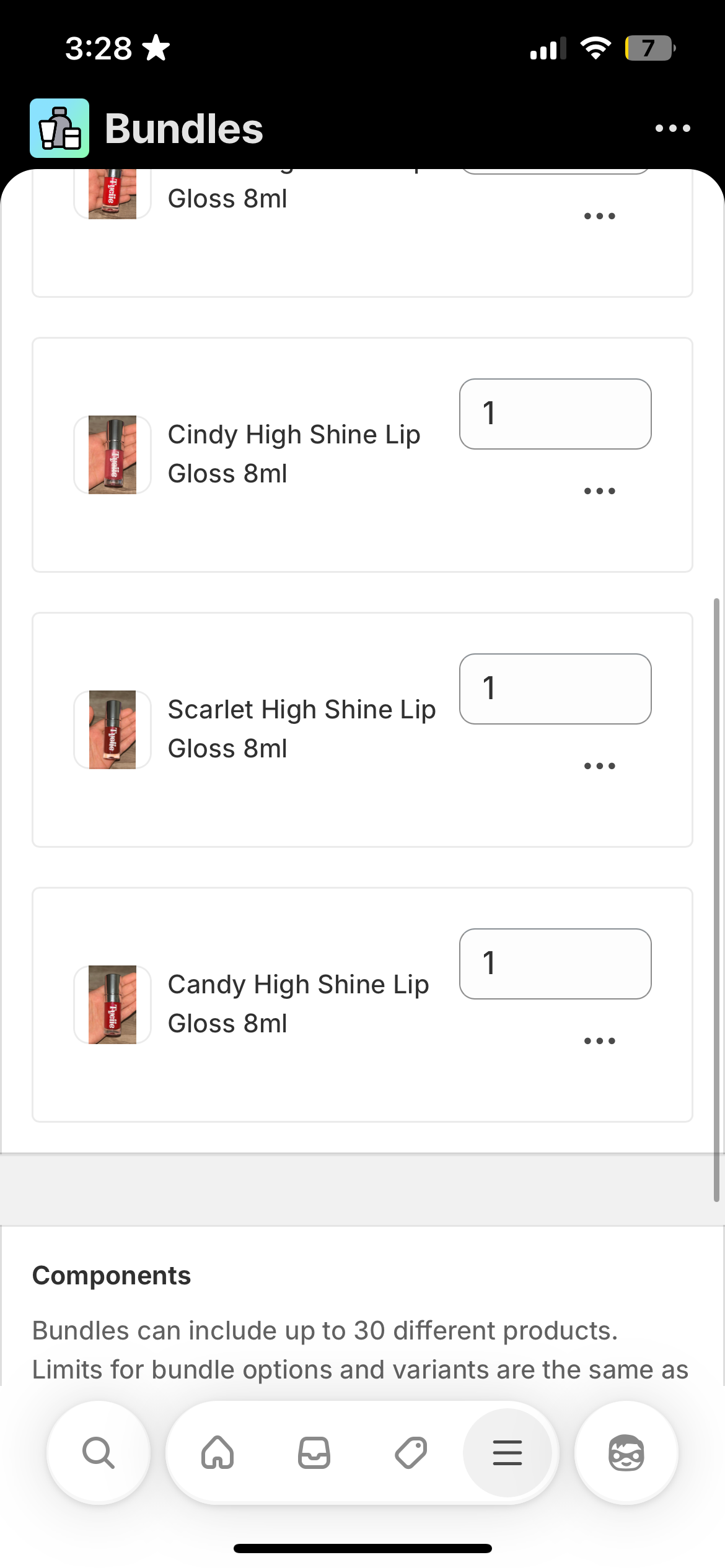Screen dimensions: 725x1568
Task: Open the store profile avatar icon
Action: [x=626, y=1453]
